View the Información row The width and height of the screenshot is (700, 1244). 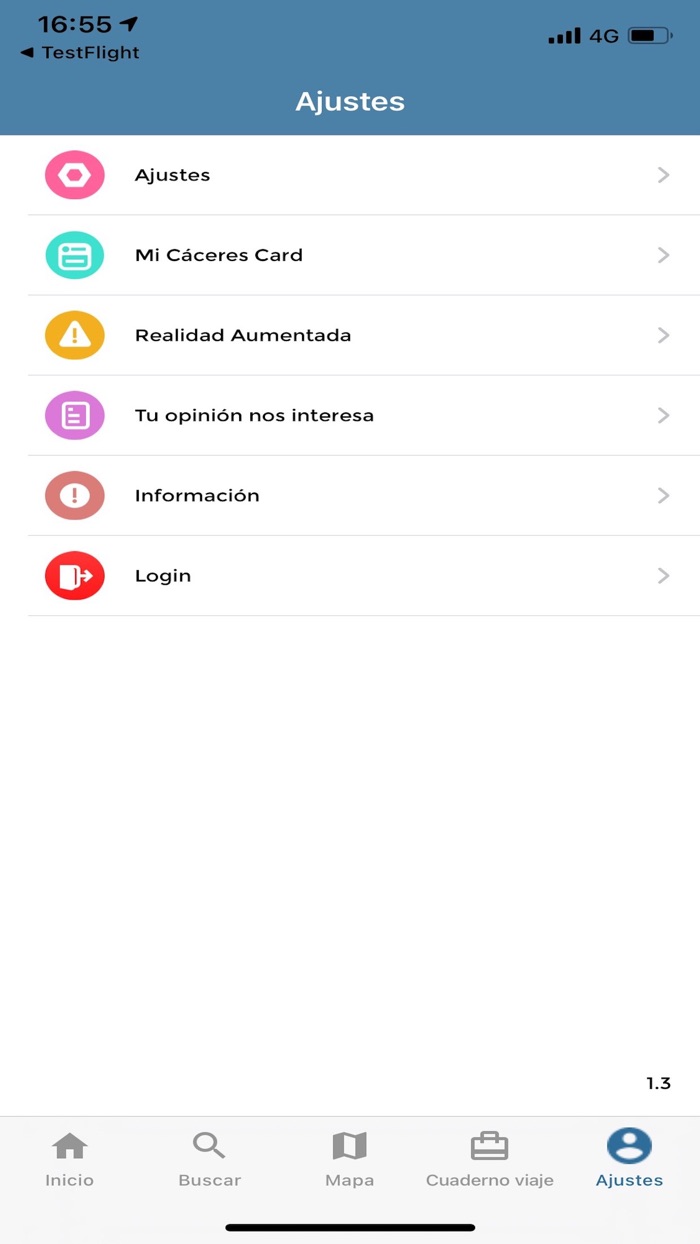(350, 495)
